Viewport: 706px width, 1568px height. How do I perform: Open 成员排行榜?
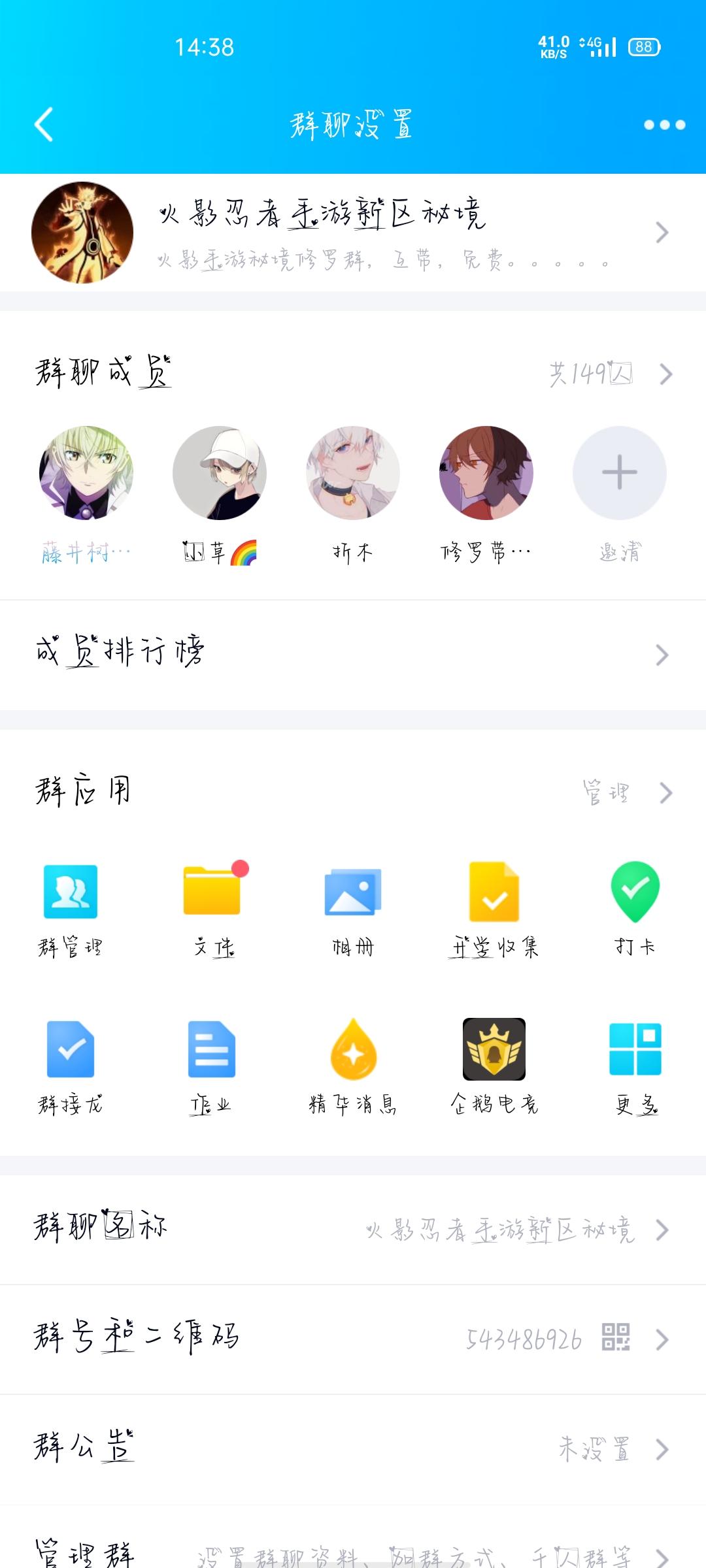point(353,654)
